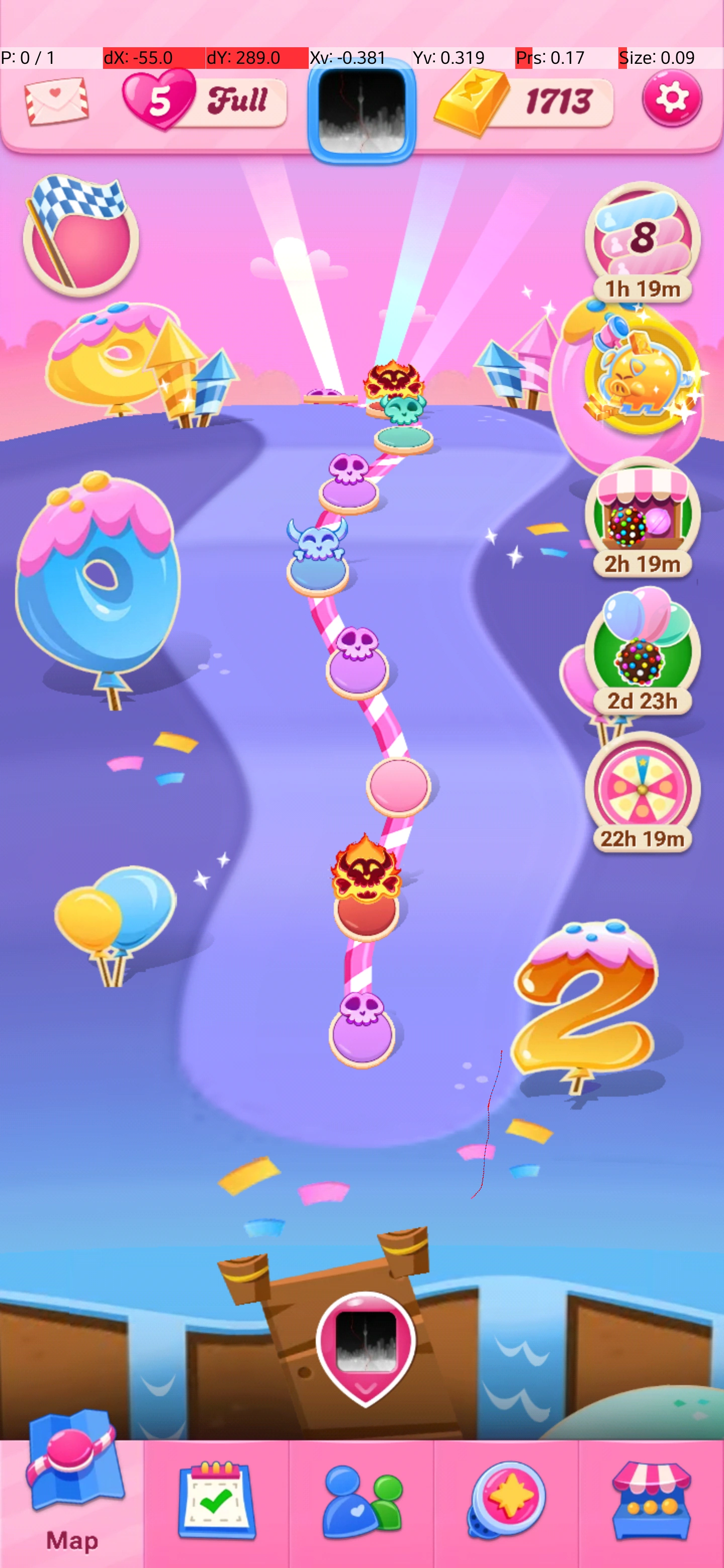This screenshot has width=724, height=1568.
Task: Open the star badge collection tab
Action: pyautogui.click(x=506, y=1504)
